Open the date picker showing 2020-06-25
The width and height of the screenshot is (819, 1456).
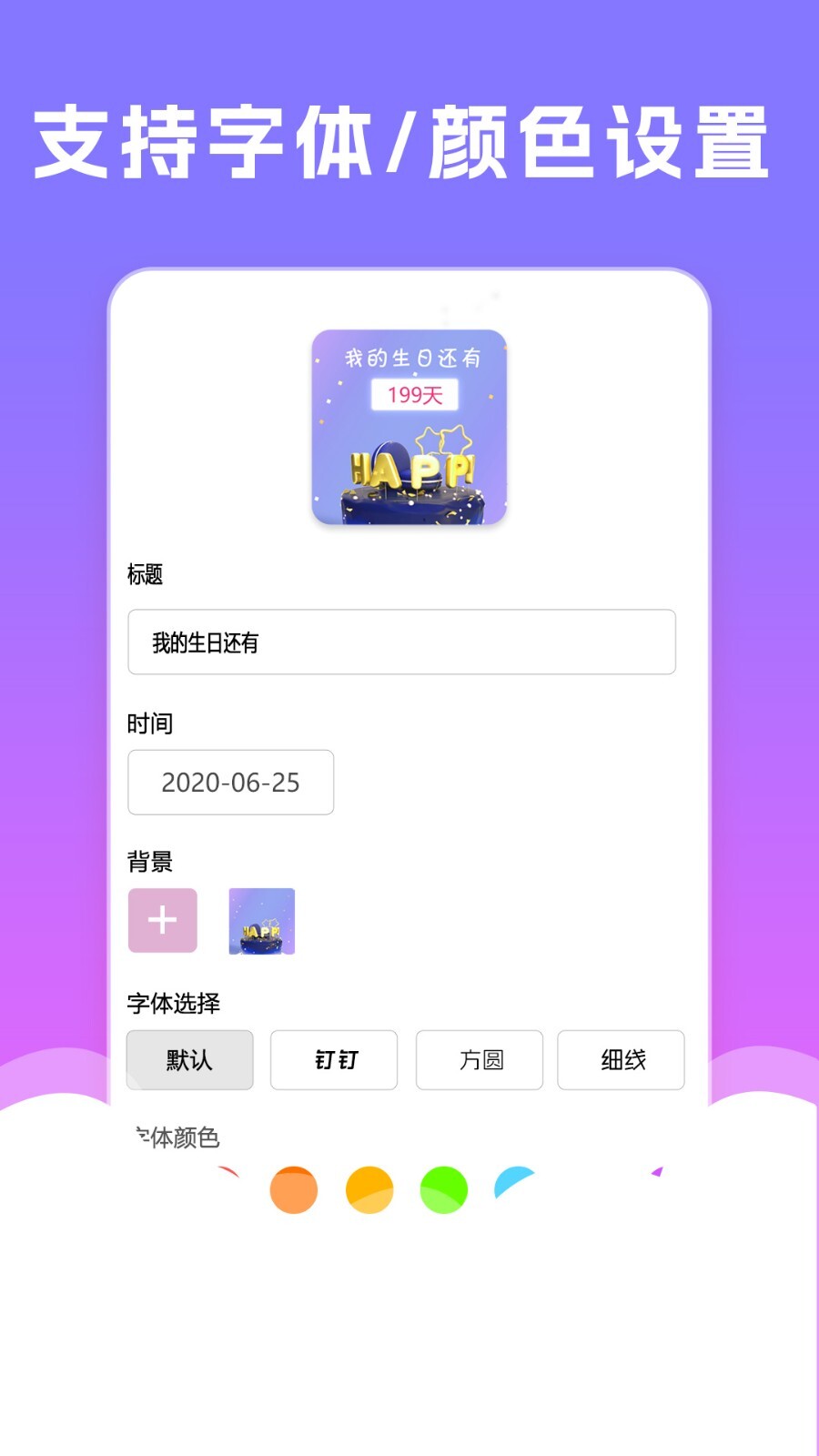230,783
